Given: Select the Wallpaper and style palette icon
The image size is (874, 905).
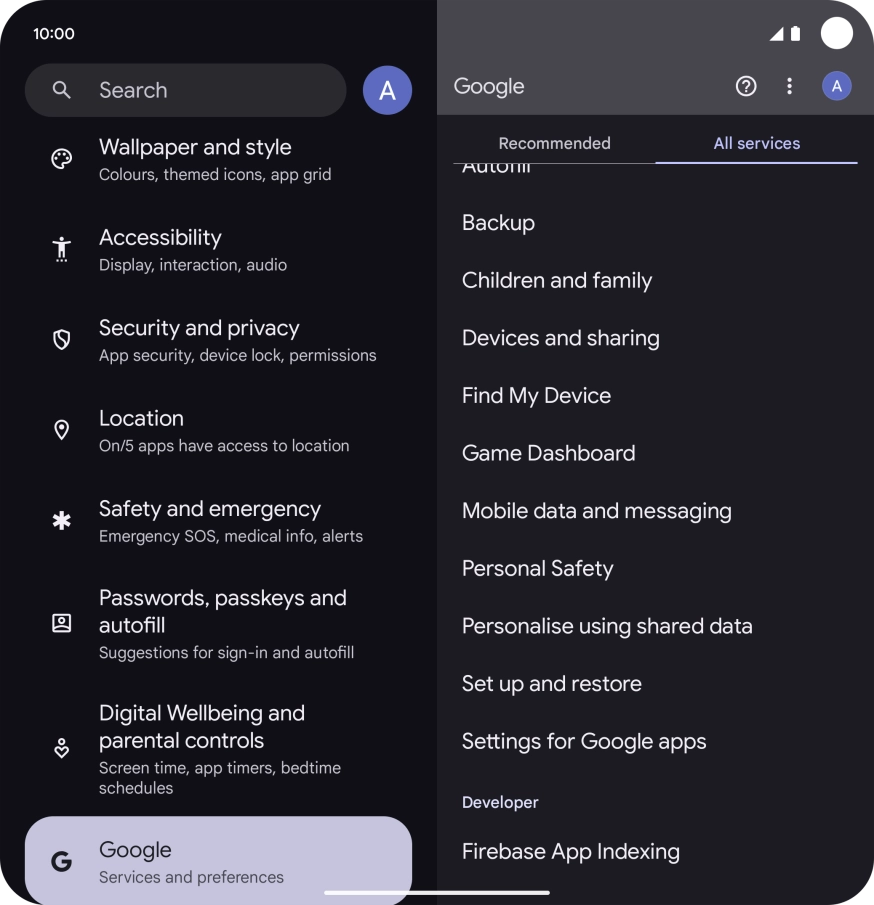Looking at the screenshot, I should (61, 158).
